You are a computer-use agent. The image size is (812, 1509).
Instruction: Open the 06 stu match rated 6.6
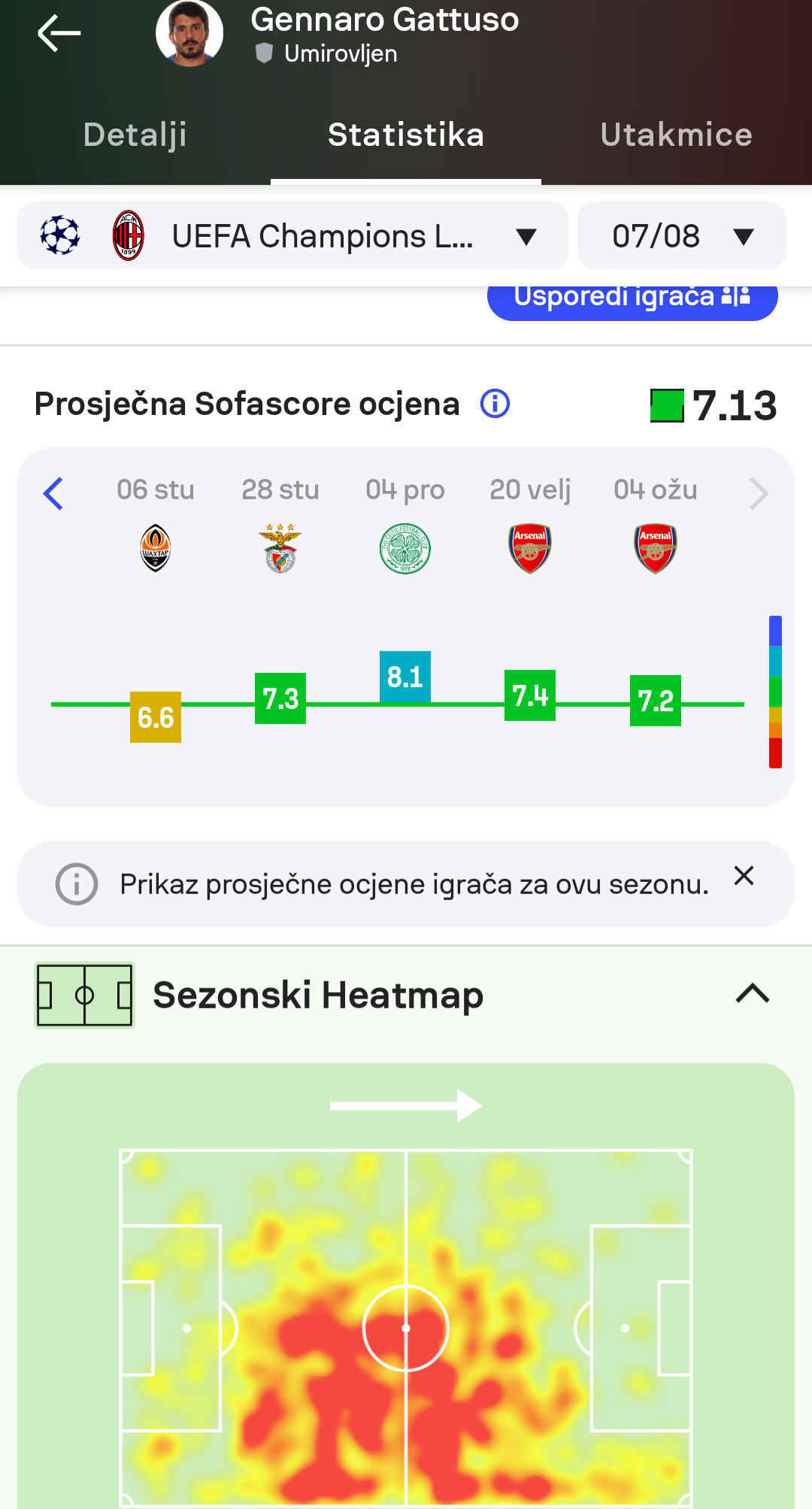[156, 717]
